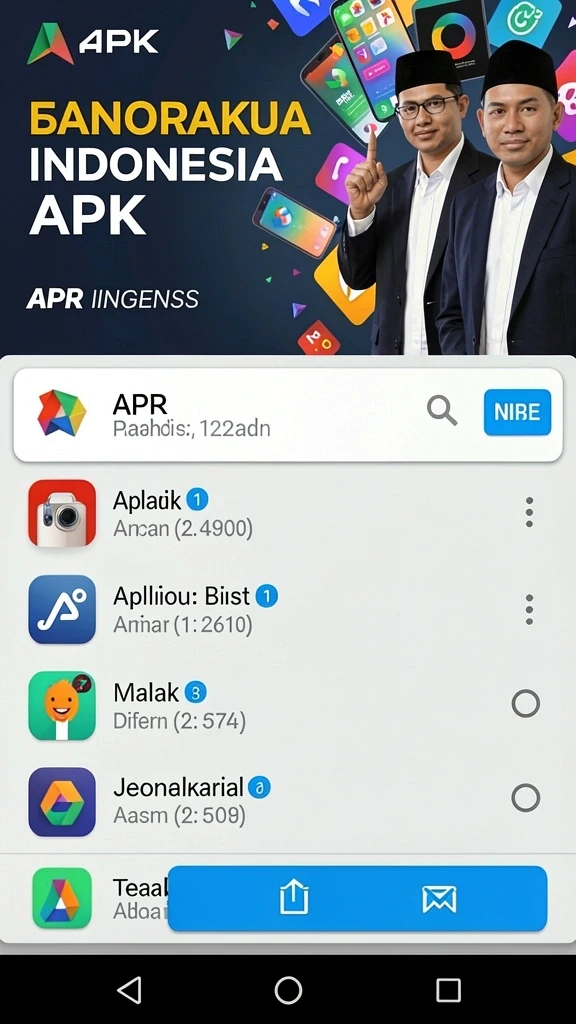Open the Teaal app entry
576x1024 pixels.
coord(98,899)
